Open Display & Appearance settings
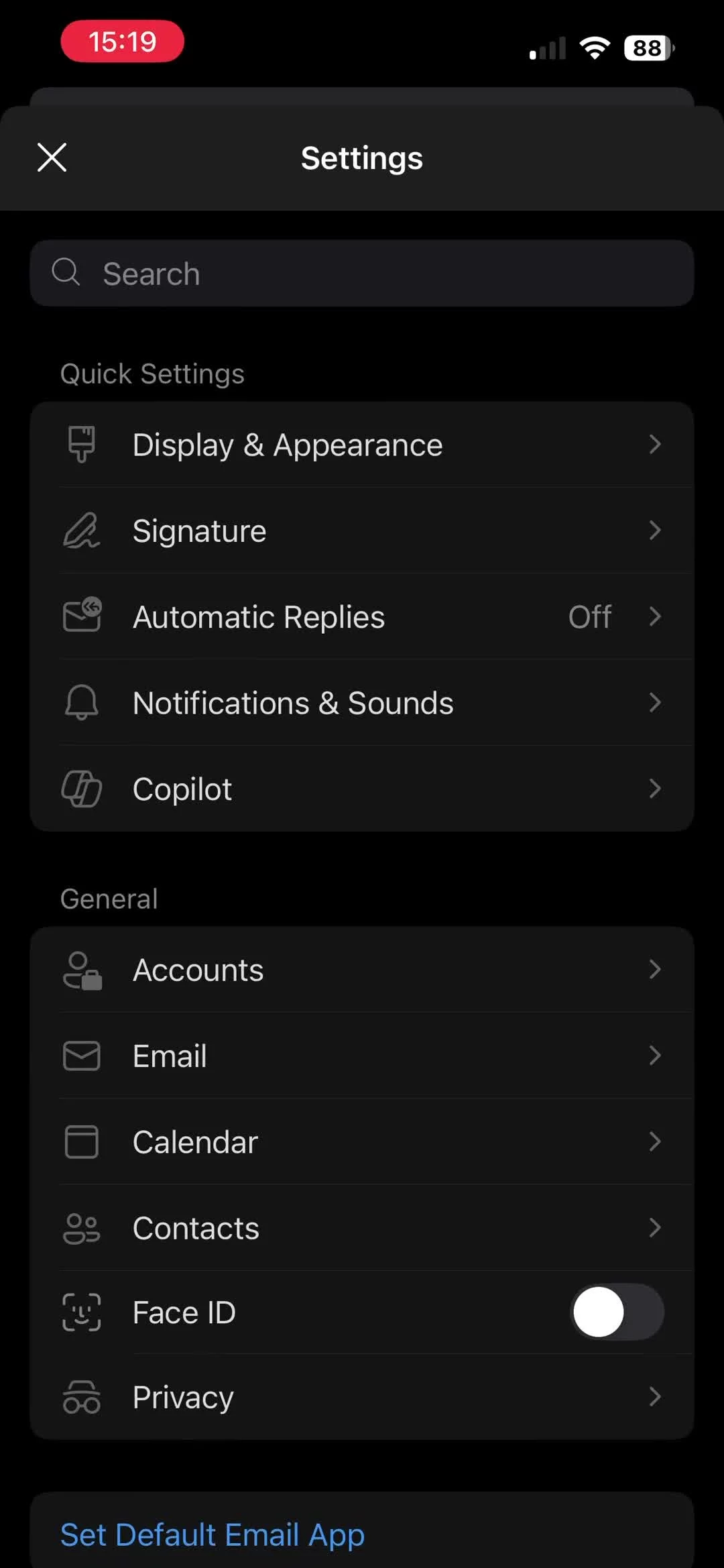 tap(362, 445)
